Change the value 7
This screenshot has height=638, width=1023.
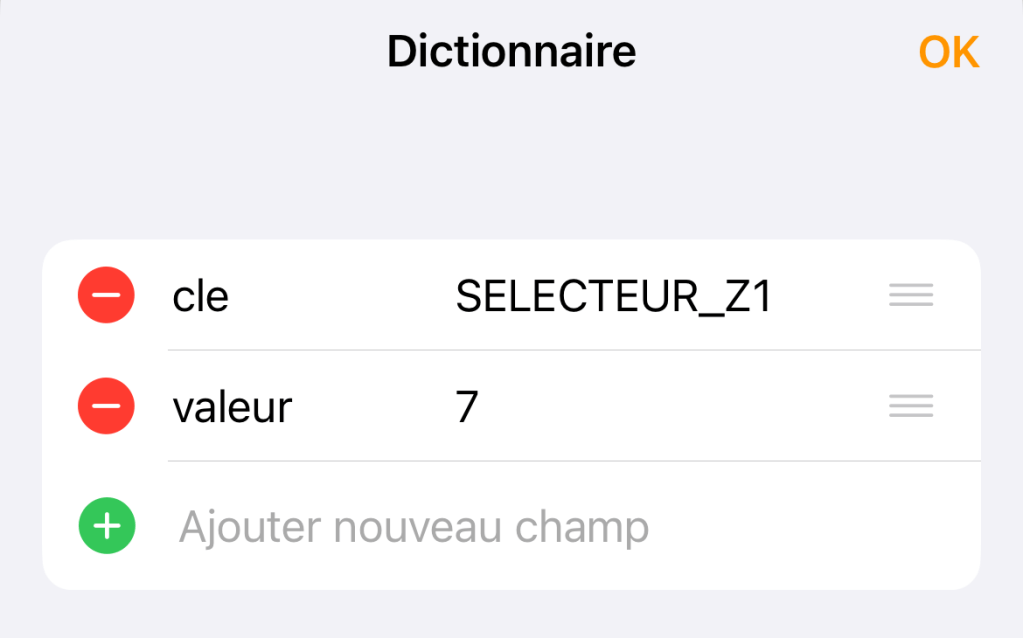(x=467, y=406)
